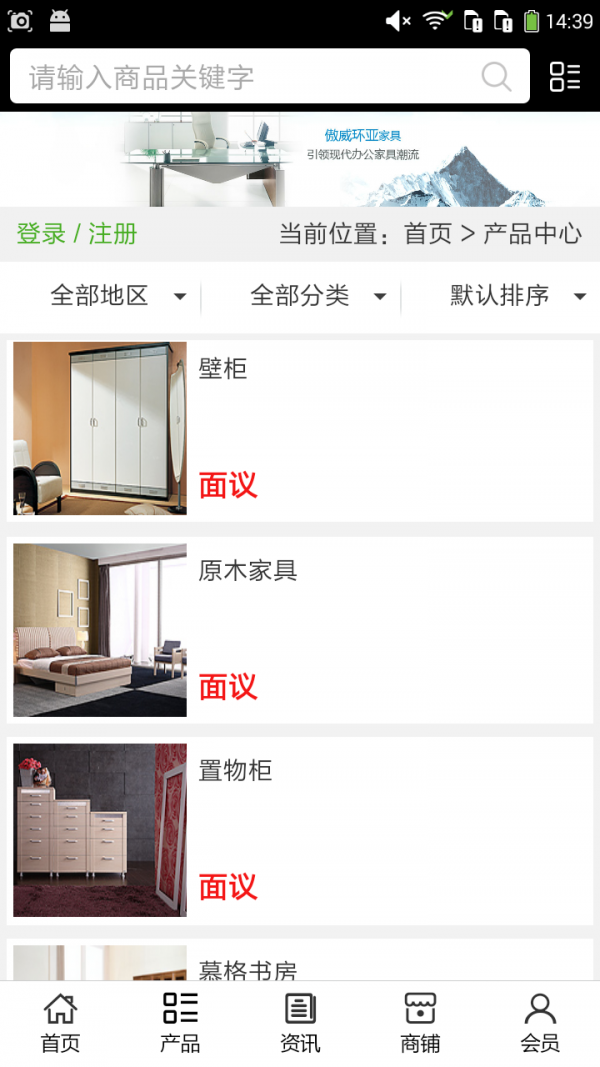This screenshot has height=1067, width=600.
Task: Open the 登录 / 注册 link
Action: coord(77,234)
